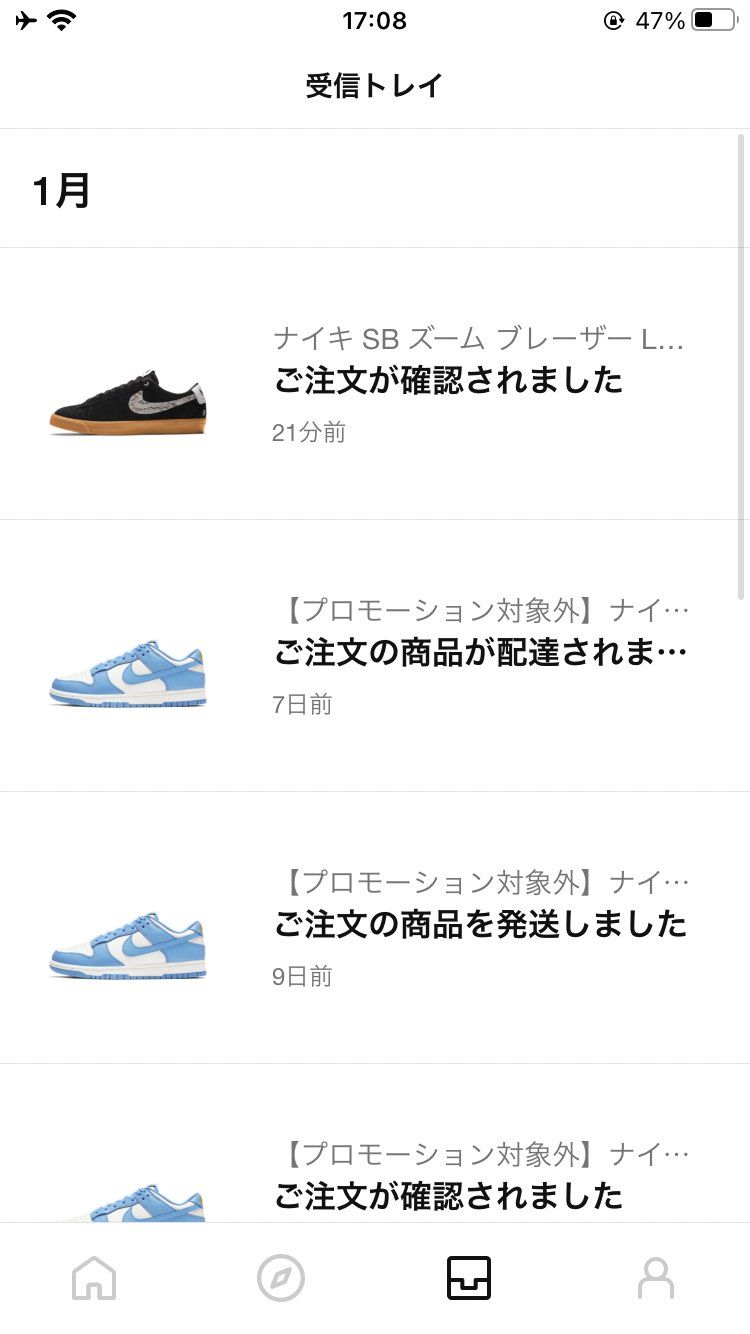This screenshot has width=750, height=1334.
Task: Tap the 21分前 timestamp text
Action: tap(308, 434)
